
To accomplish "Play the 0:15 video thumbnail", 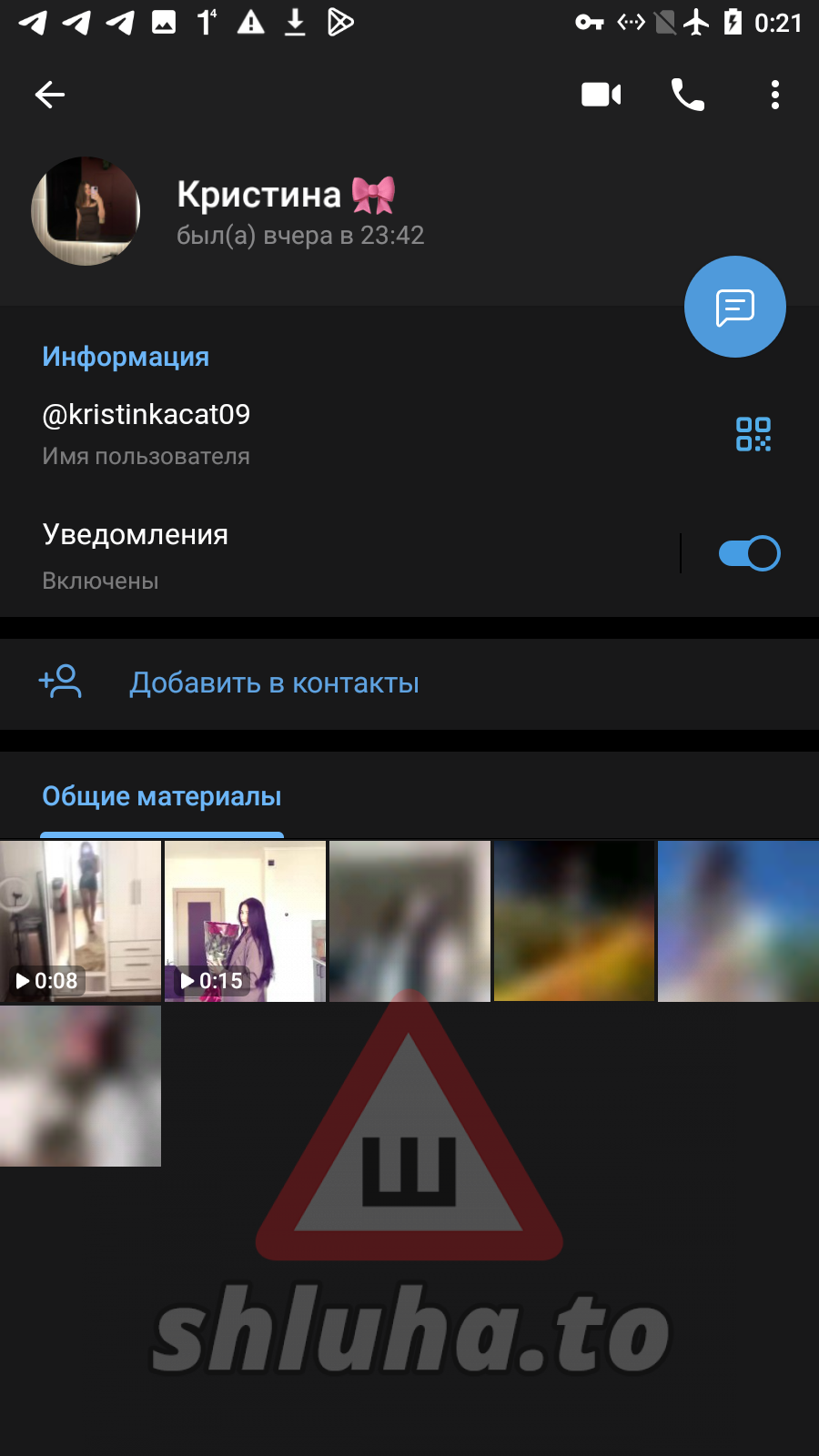I will pyautogui.click(x=245, y=921).
